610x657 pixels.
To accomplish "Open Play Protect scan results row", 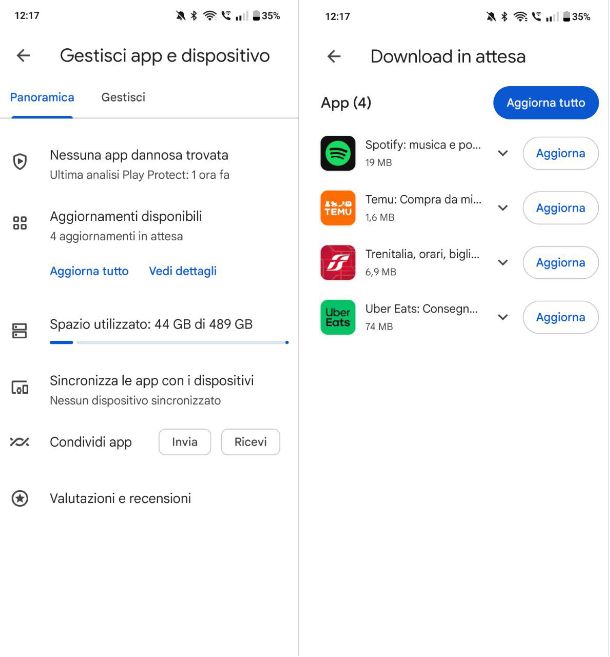I will click(139, 164).
